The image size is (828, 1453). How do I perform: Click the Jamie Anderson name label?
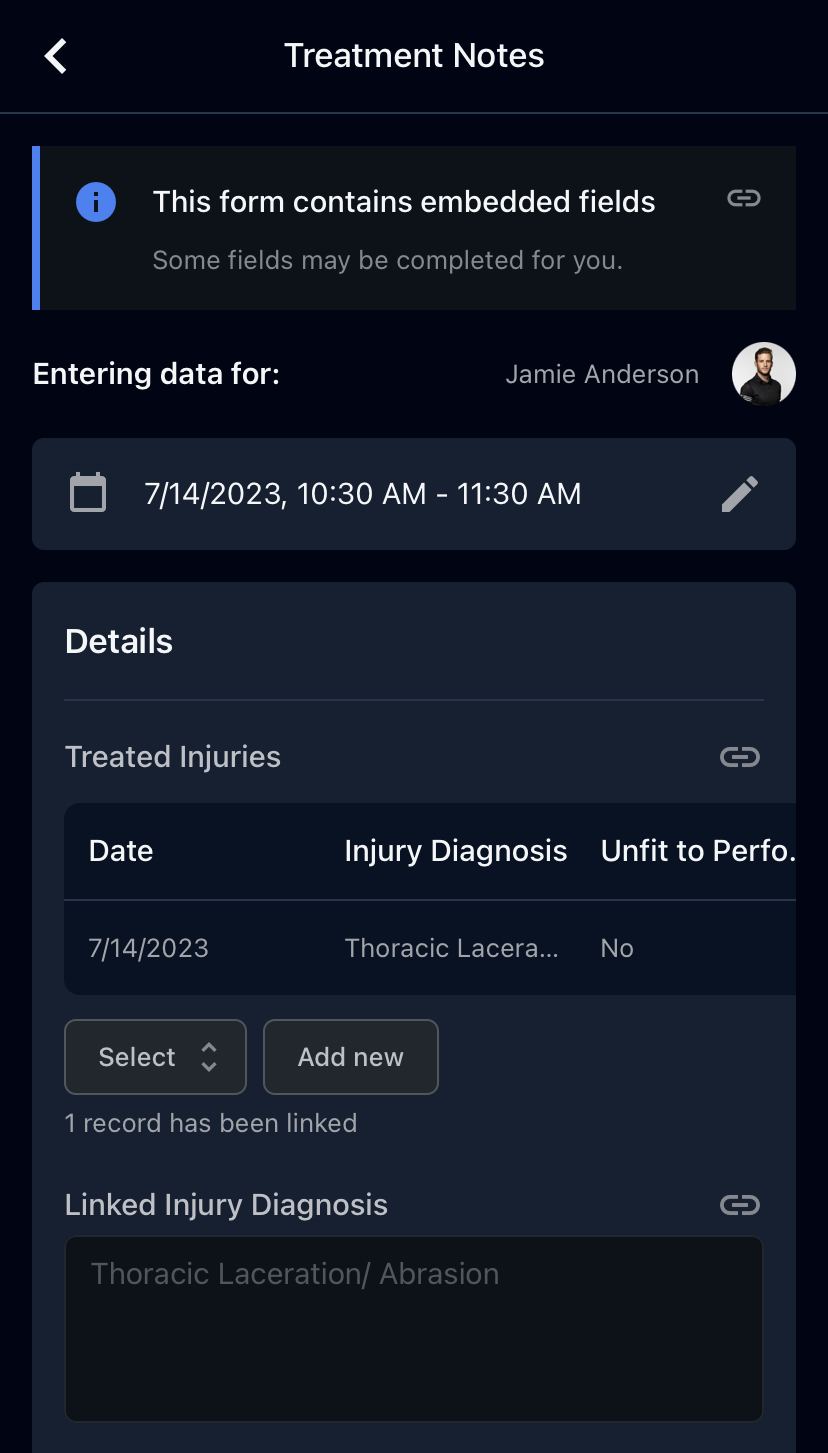pos(601,373)
